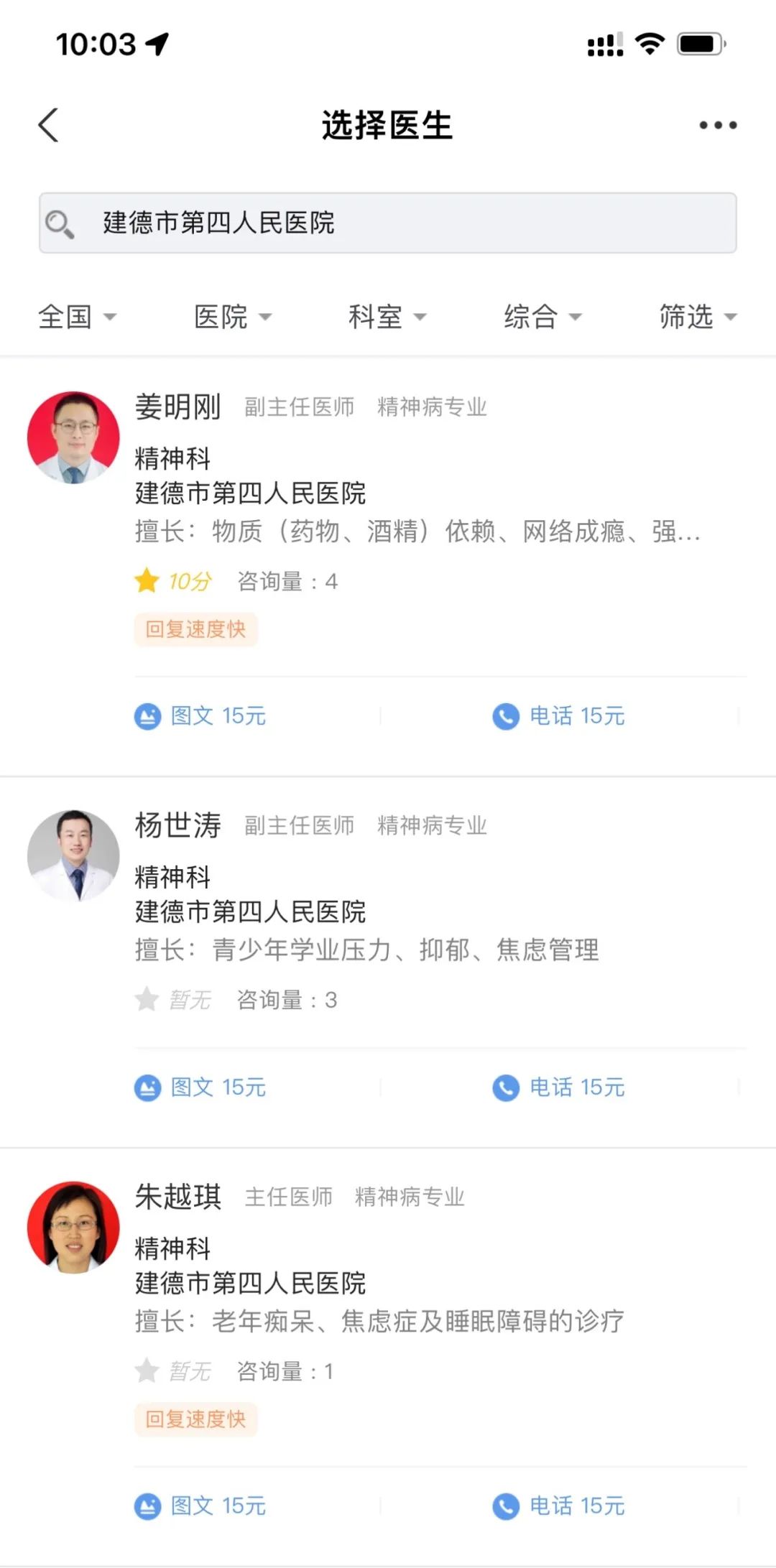Expand the 全国 region dropdown
Screen dimensions: 776x1568
coord(77,317)
